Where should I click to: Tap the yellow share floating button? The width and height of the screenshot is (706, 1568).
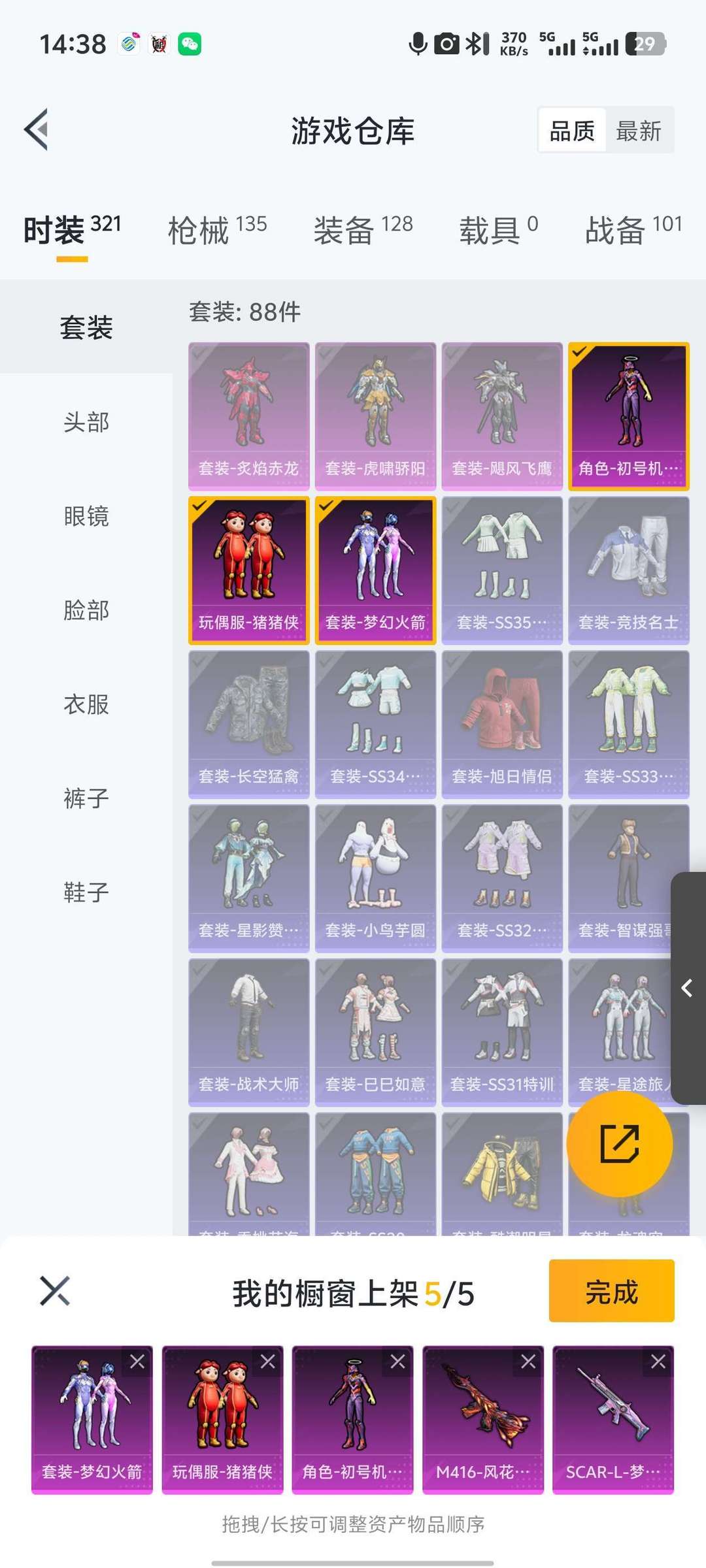pos(619,1144)
